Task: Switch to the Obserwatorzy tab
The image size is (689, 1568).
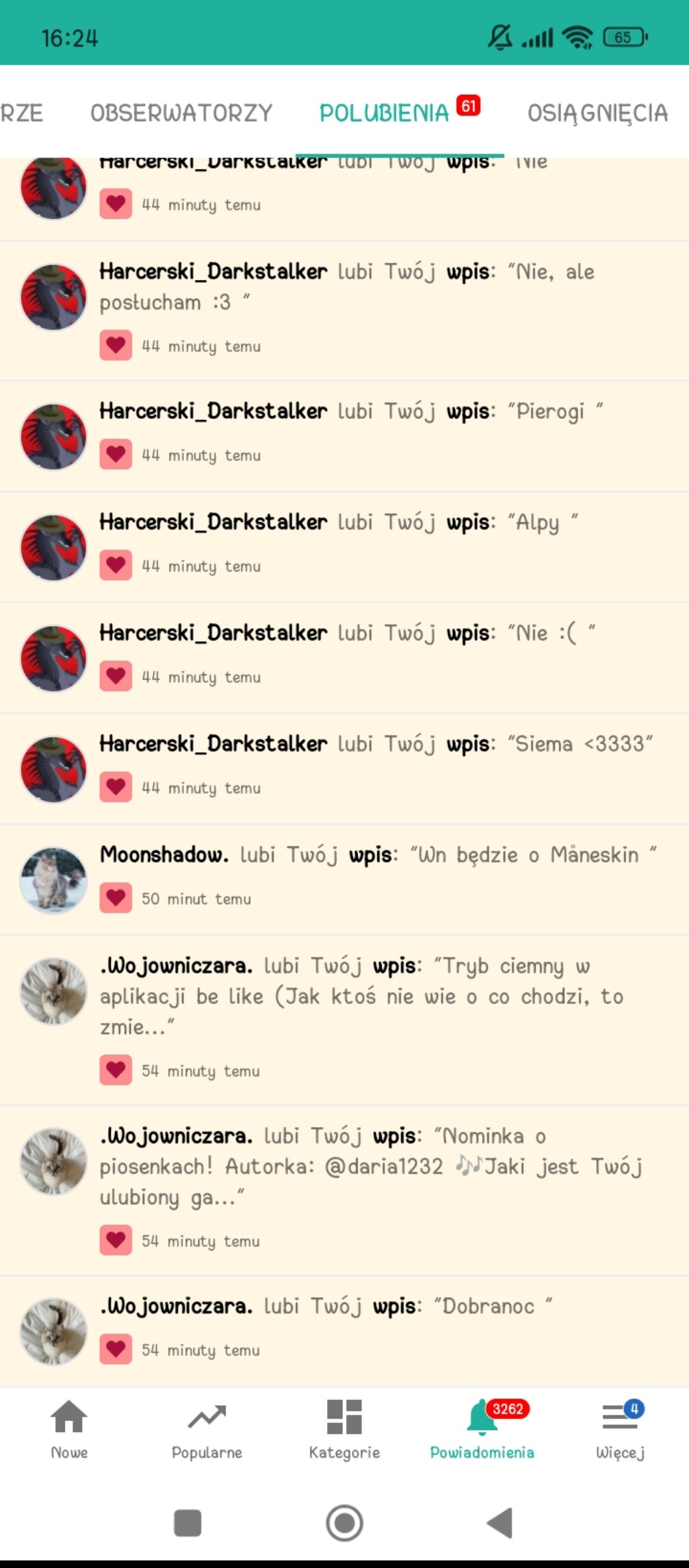Action: [x=181, y=113]
